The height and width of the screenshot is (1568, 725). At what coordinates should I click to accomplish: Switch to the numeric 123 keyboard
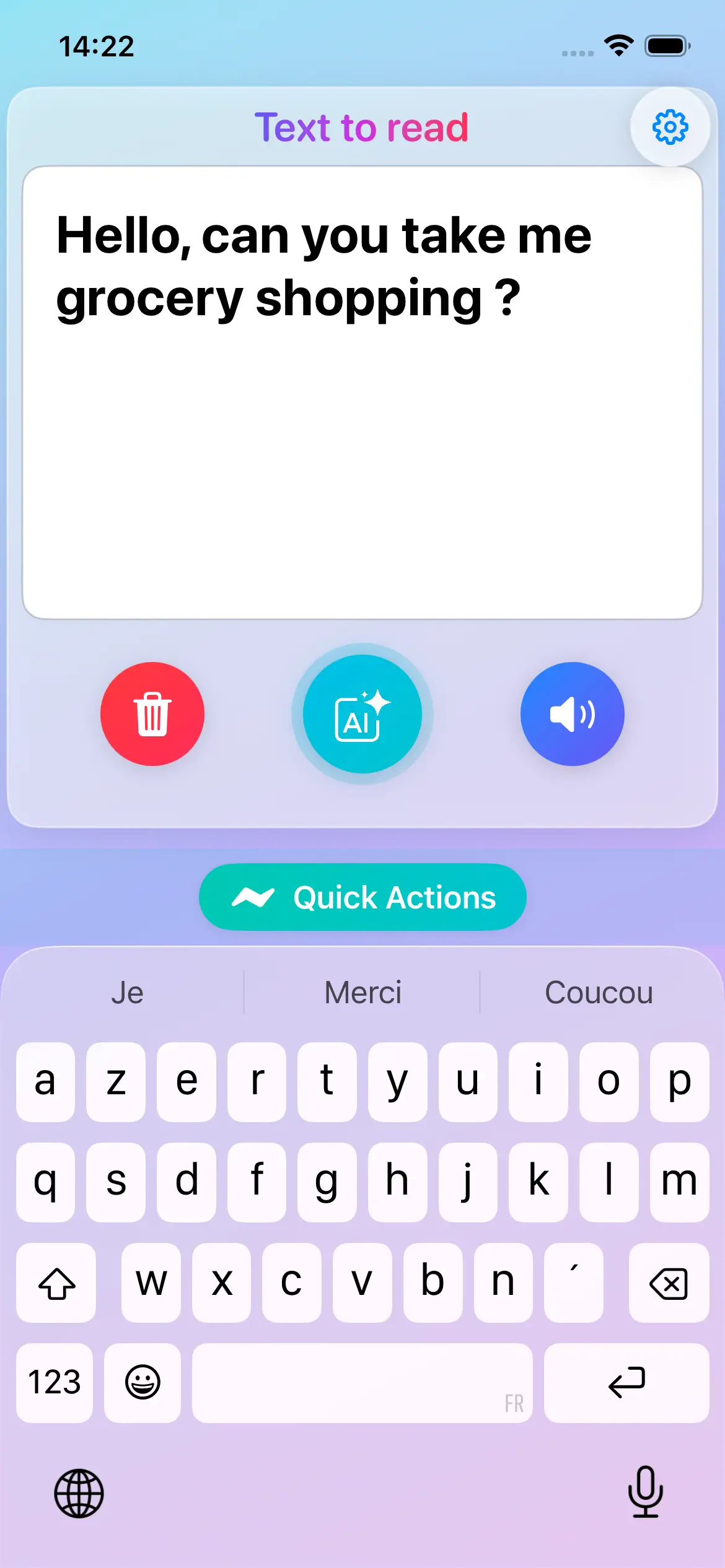(x=54, y=1382)
